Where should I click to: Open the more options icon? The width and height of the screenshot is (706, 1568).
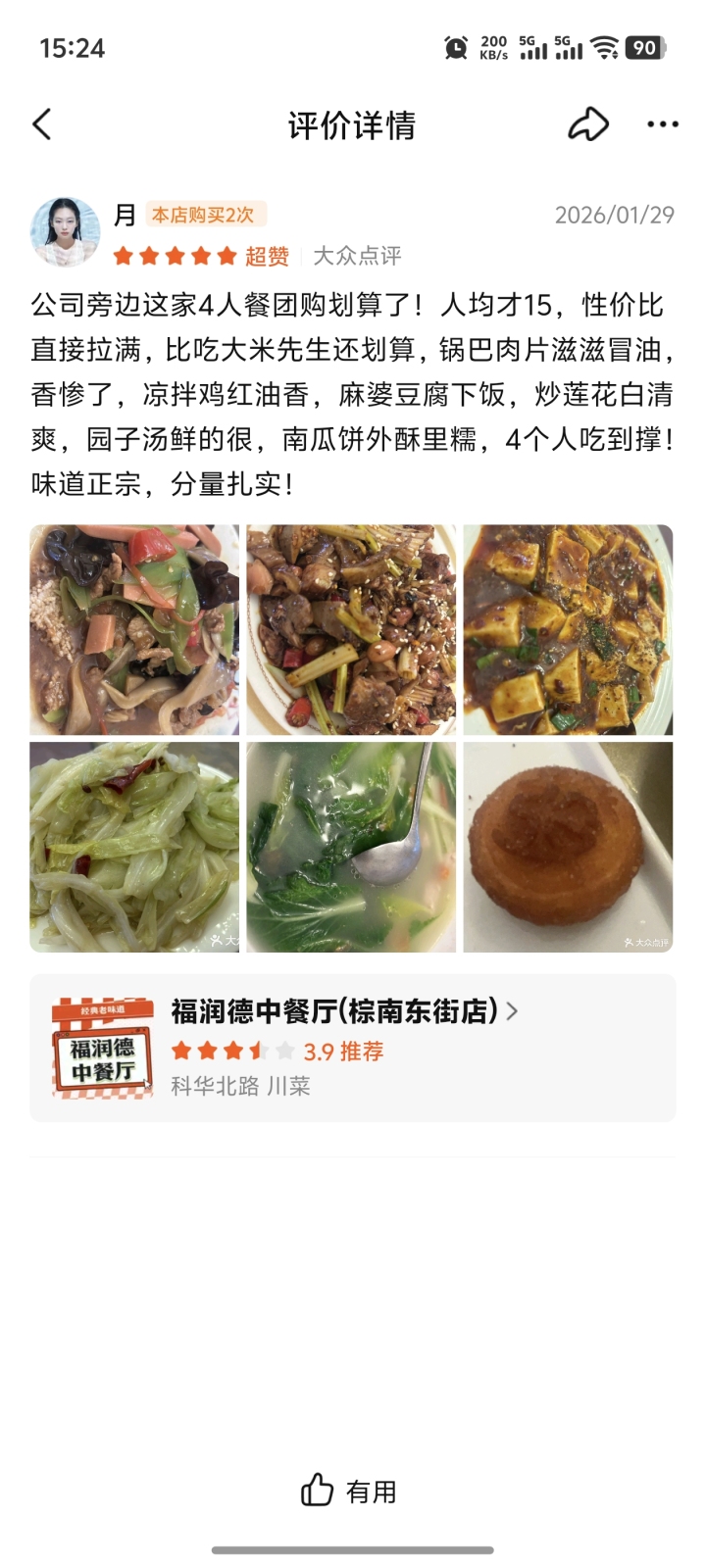[662, 124]
